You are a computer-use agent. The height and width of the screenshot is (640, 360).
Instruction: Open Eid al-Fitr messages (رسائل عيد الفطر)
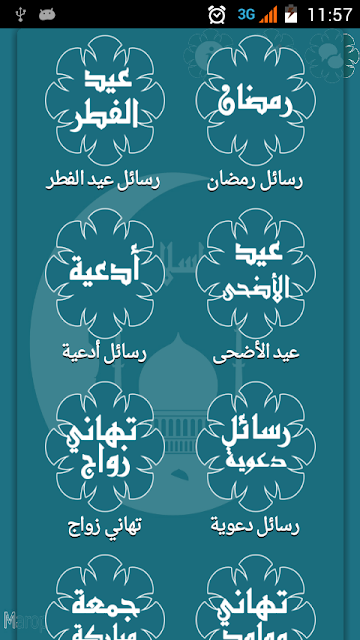point(105,100)
